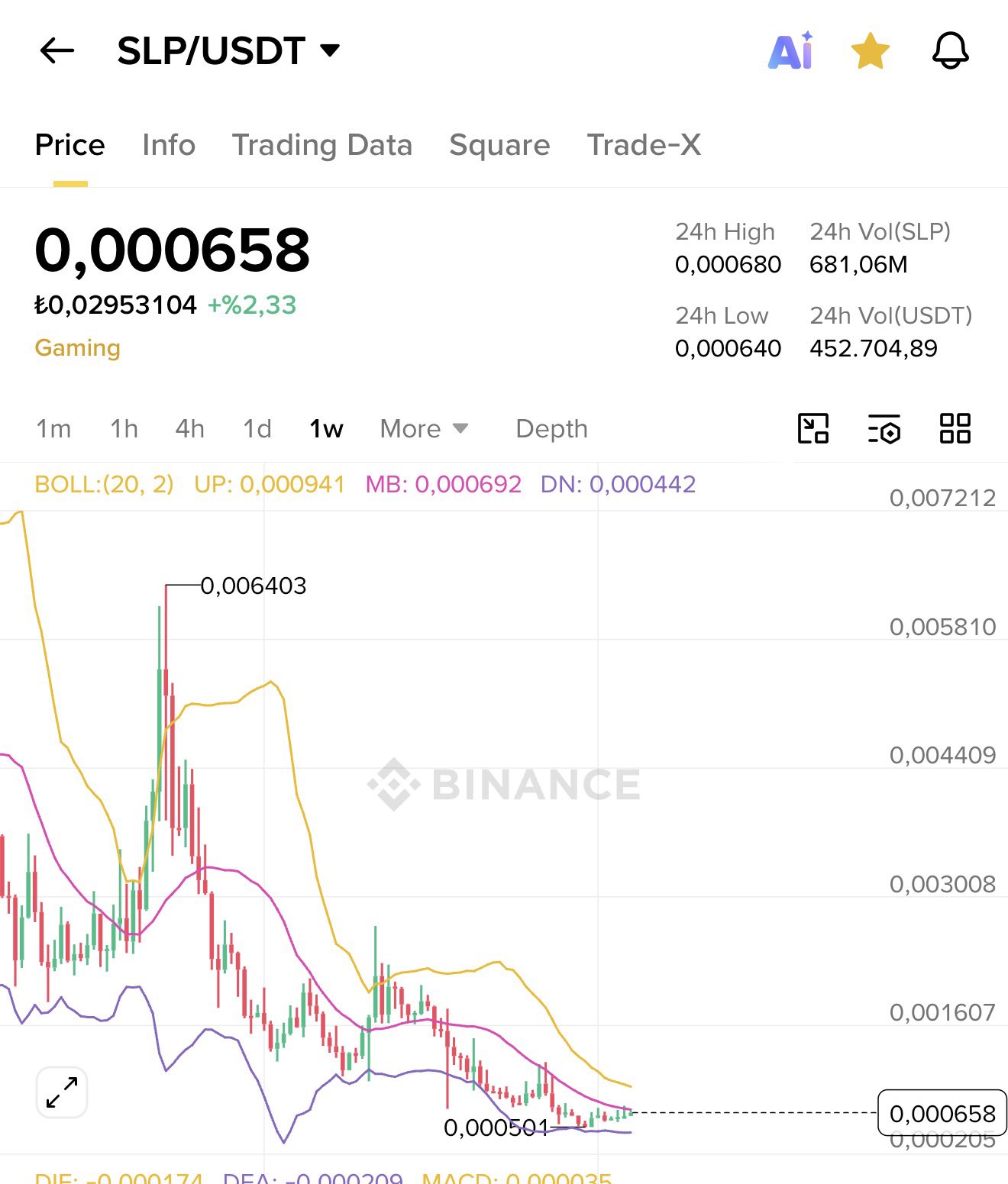
Task: Open chart indicator settings
Action: pyautogui.click(x=884, y=428)
